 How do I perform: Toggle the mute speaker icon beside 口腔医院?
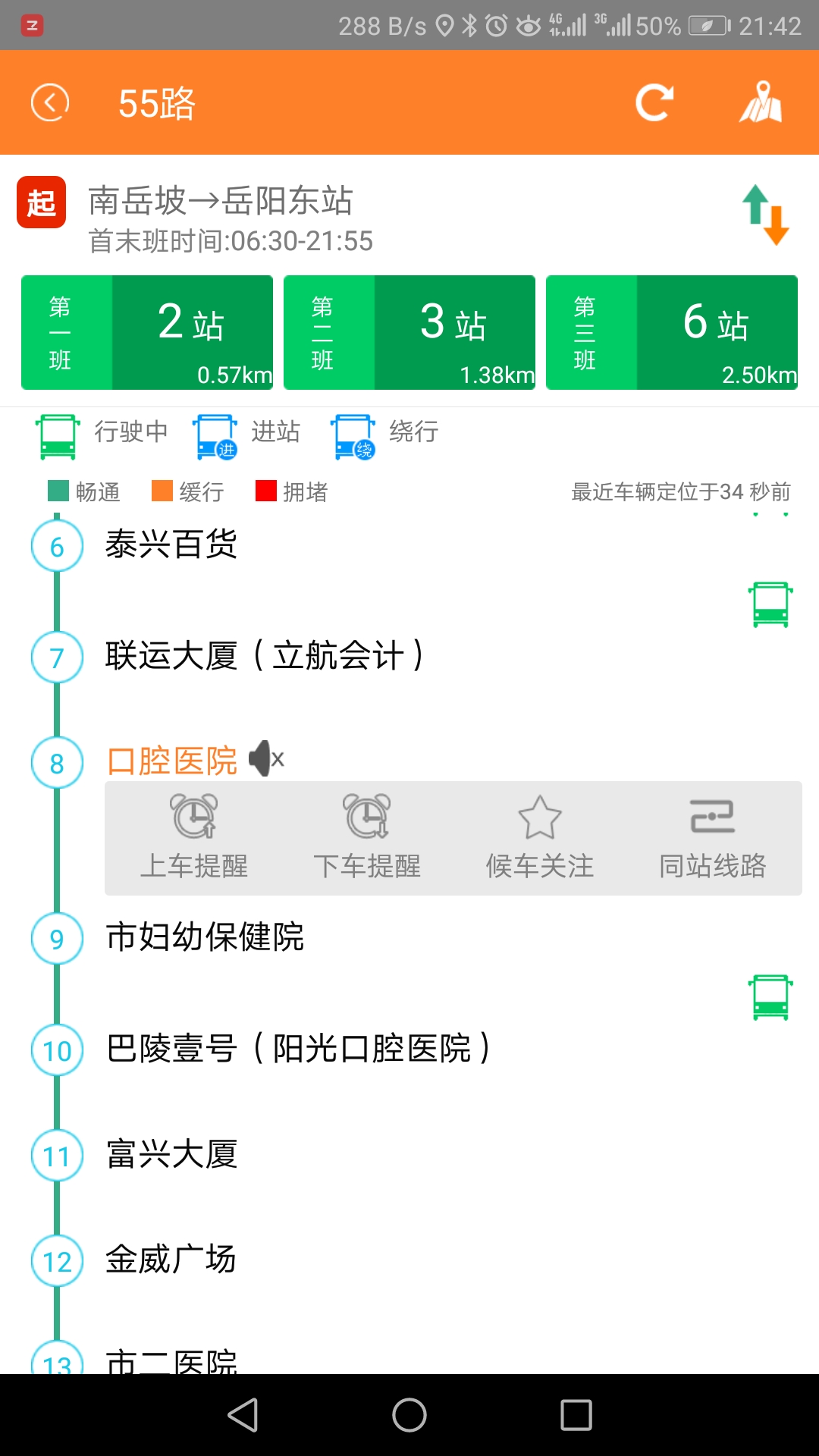(x=266, y=758)
